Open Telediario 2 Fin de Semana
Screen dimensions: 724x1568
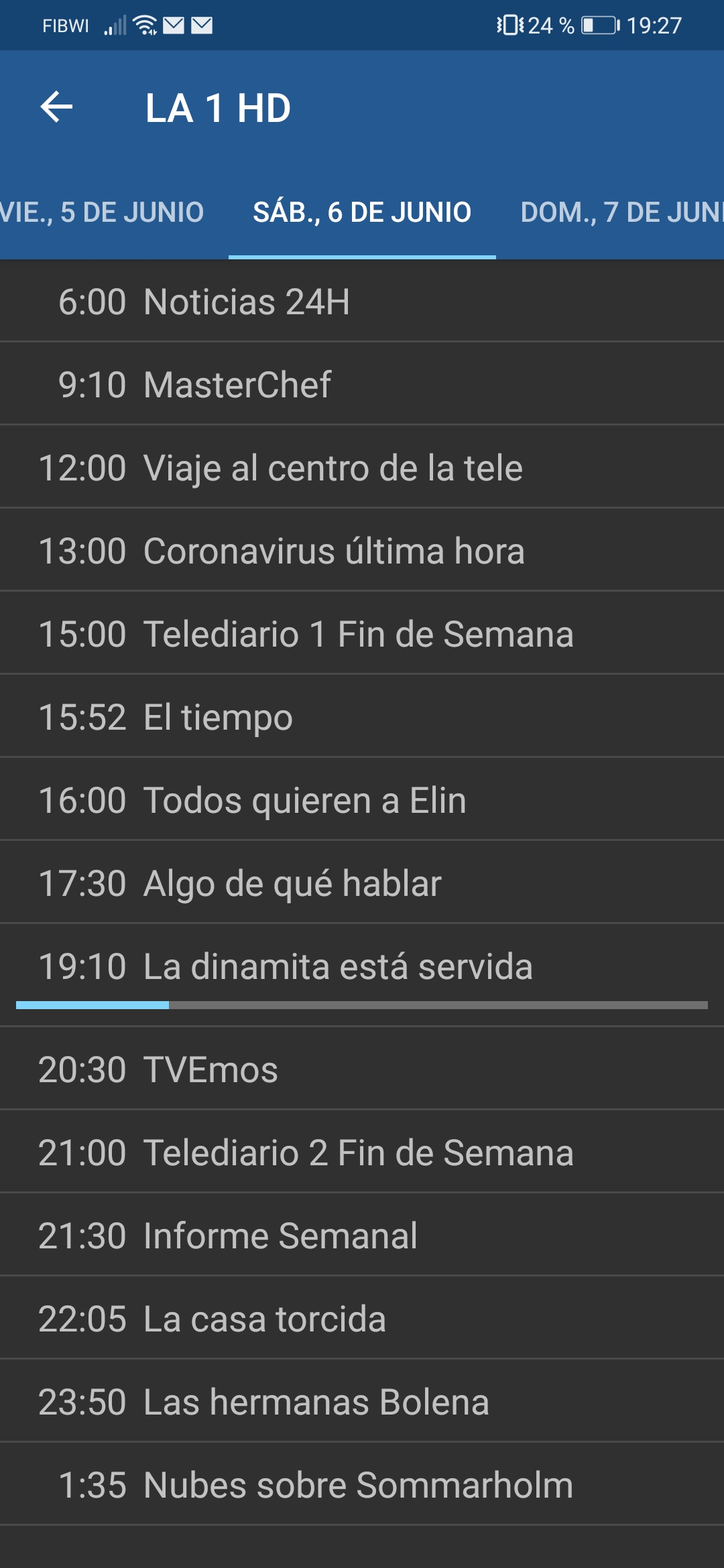click(x=362, y=1153)
